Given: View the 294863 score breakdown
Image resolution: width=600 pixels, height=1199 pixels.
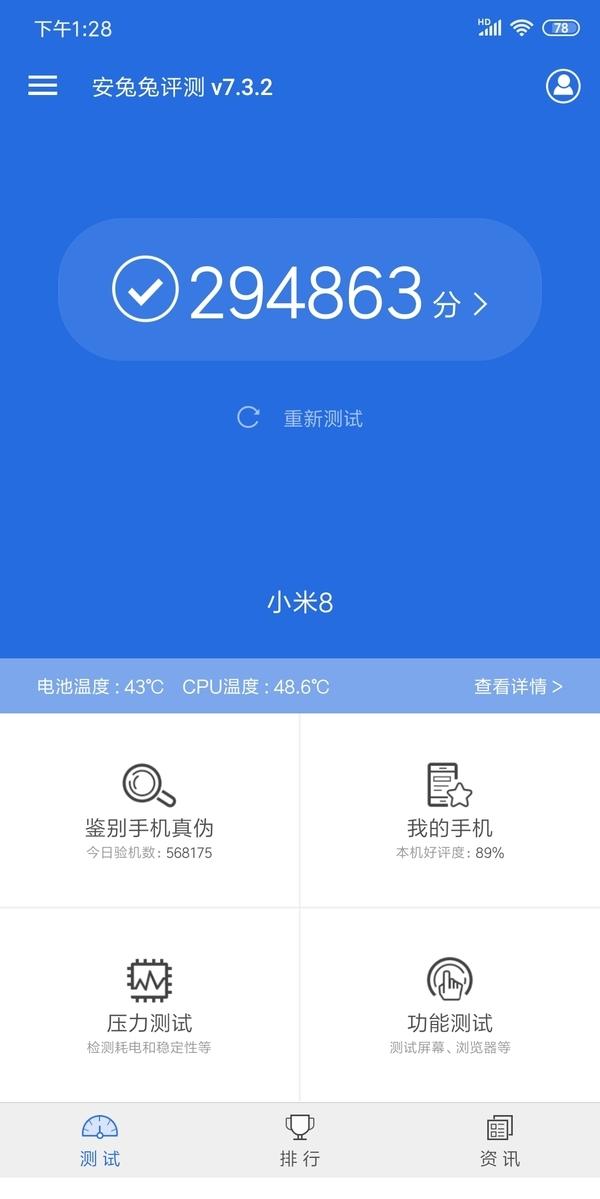Looking at the screenshot, I should (x=300, y=291).
